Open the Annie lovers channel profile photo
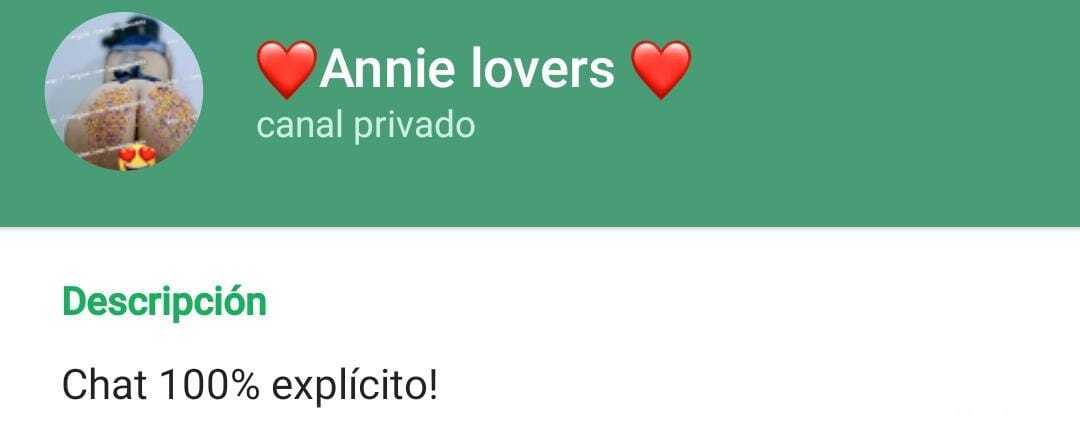This screenshot has height=434, width=1080. pos(124,92)
